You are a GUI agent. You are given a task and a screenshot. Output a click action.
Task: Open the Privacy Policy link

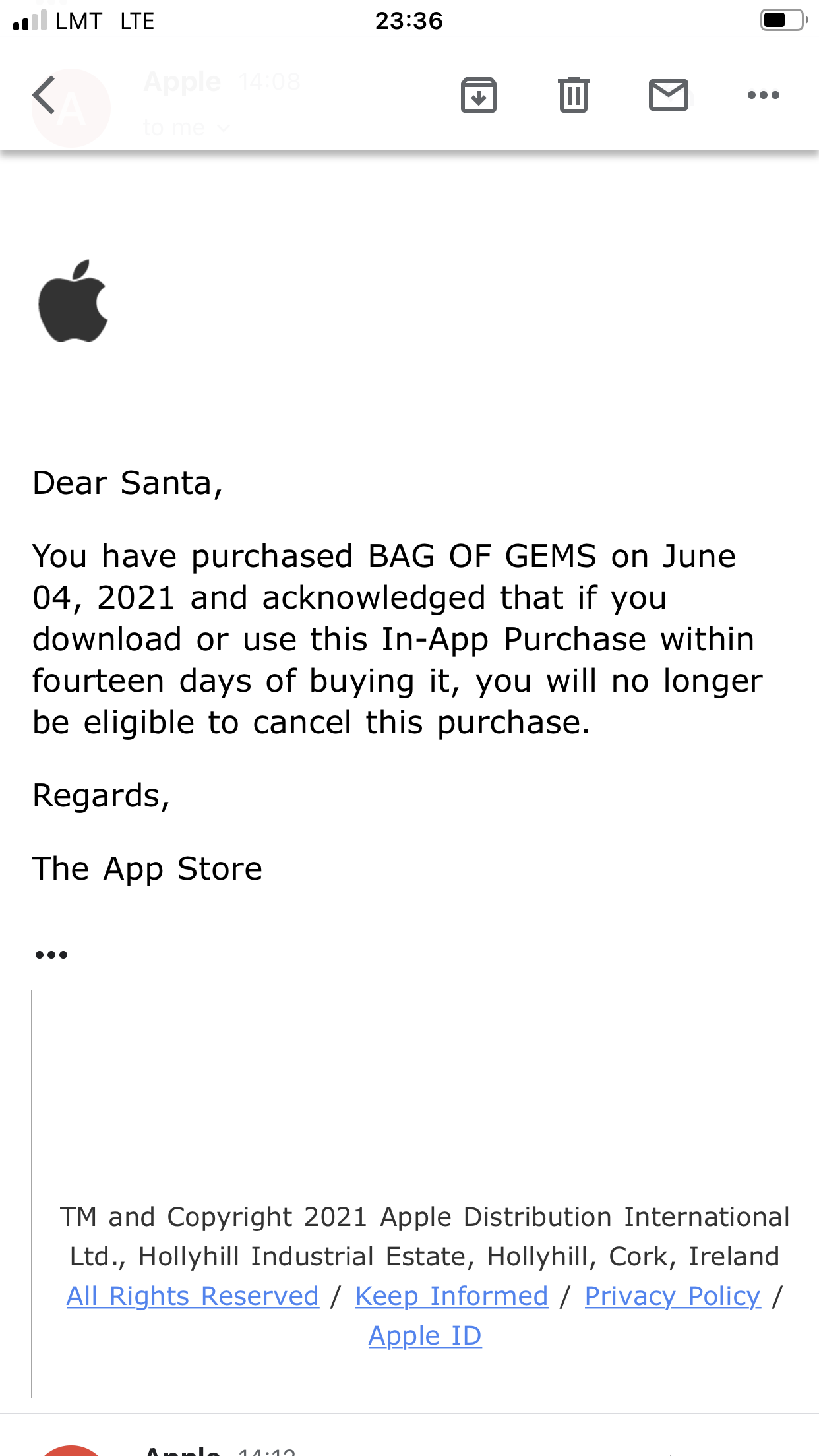point(671,1296)
